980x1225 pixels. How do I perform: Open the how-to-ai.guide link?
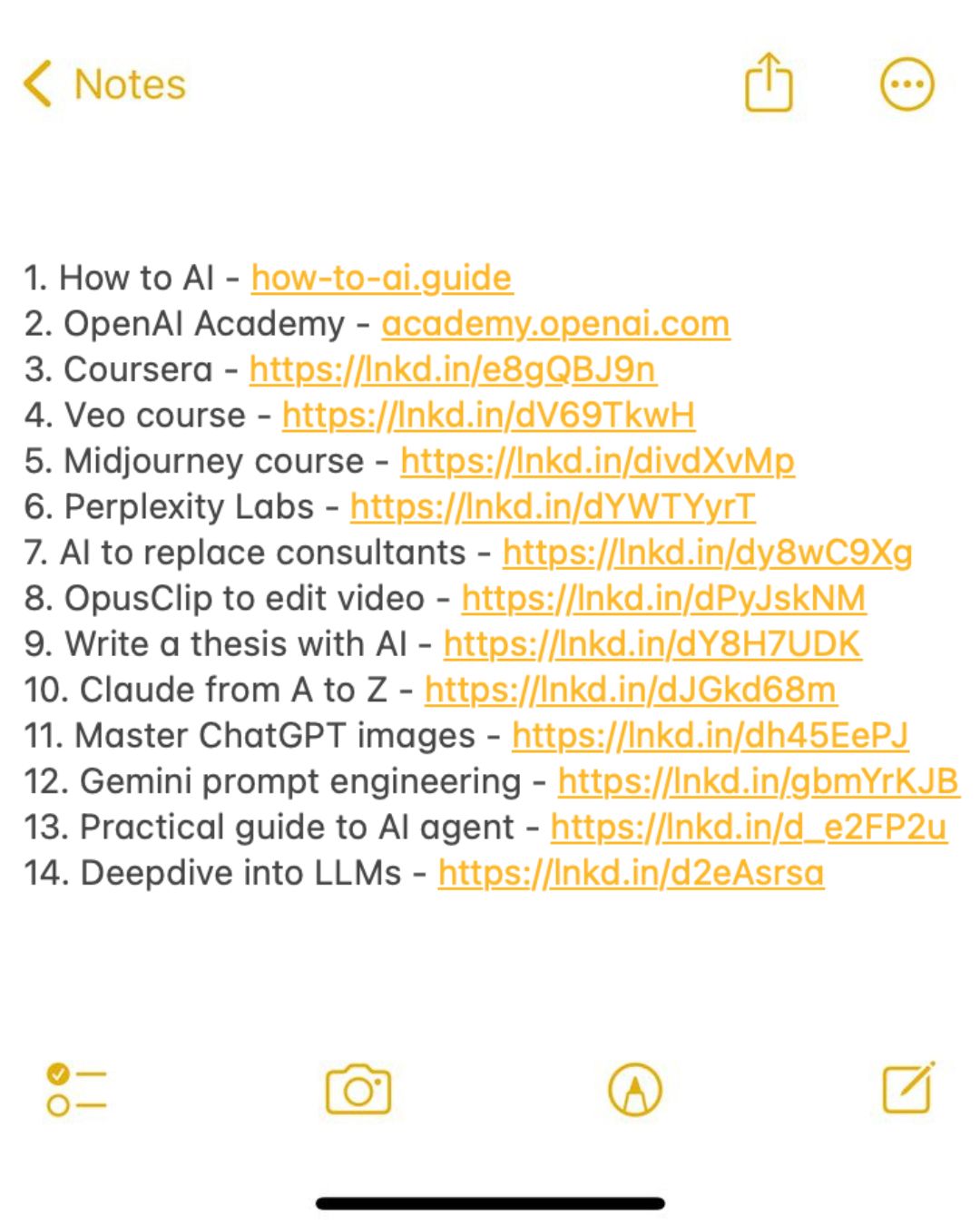click(381, 278)
